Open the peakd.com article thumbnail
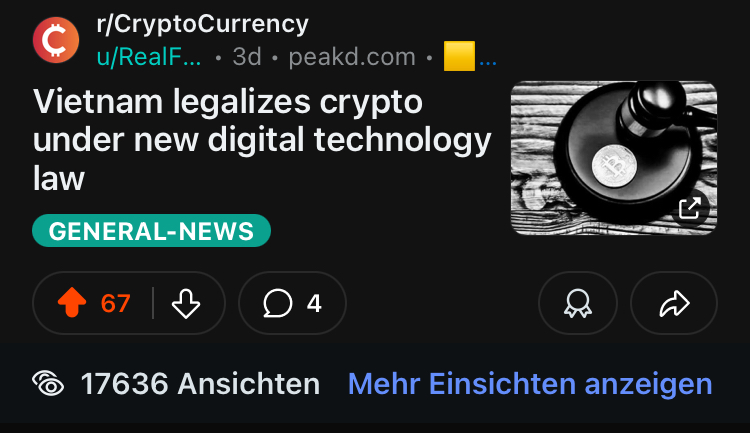 613,158
